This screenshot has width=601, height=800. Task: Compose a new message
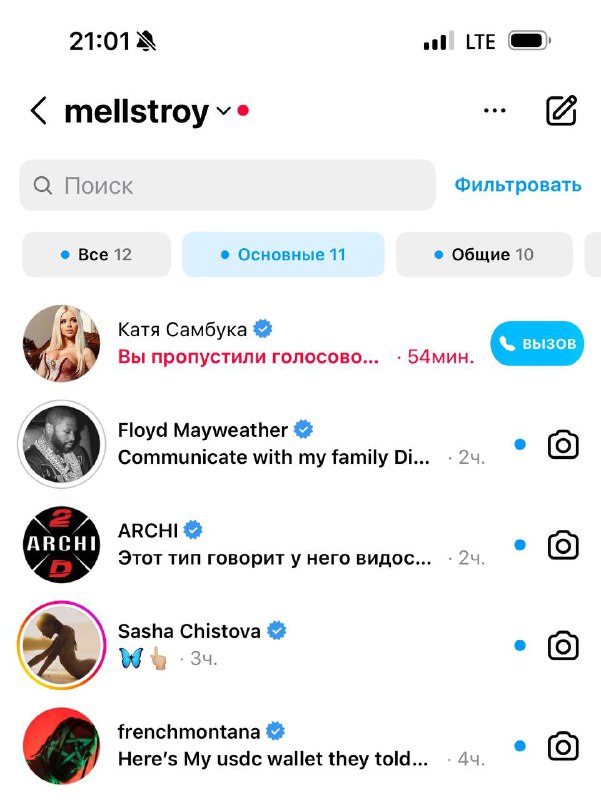[562, 111]
